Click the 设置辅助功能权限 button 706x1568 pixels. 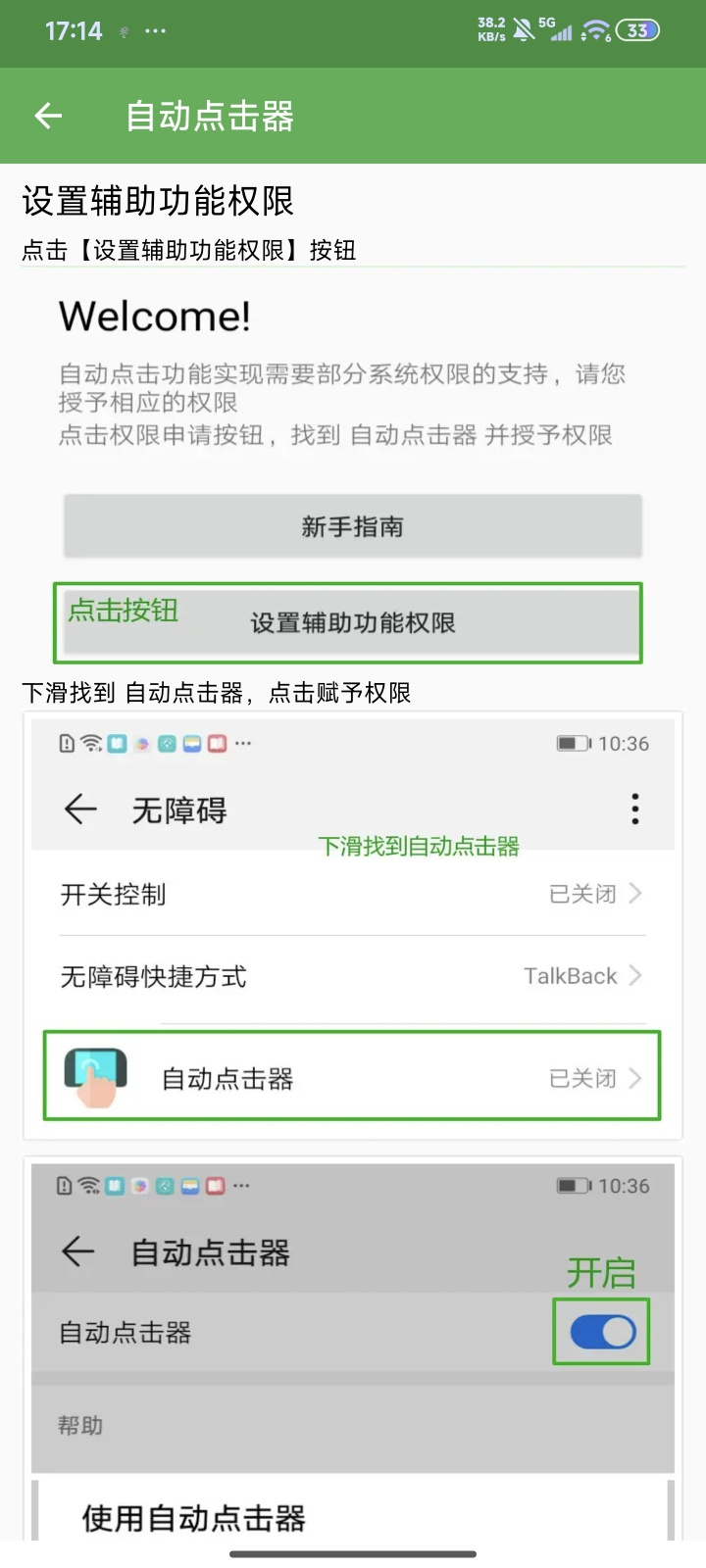[x=353, y=623]
